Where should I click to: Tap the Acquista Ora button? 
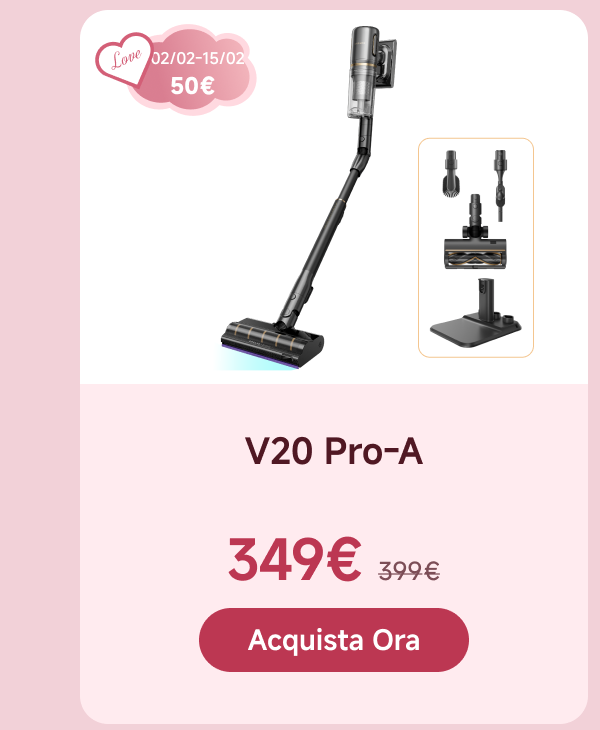[x=333, y=640]
